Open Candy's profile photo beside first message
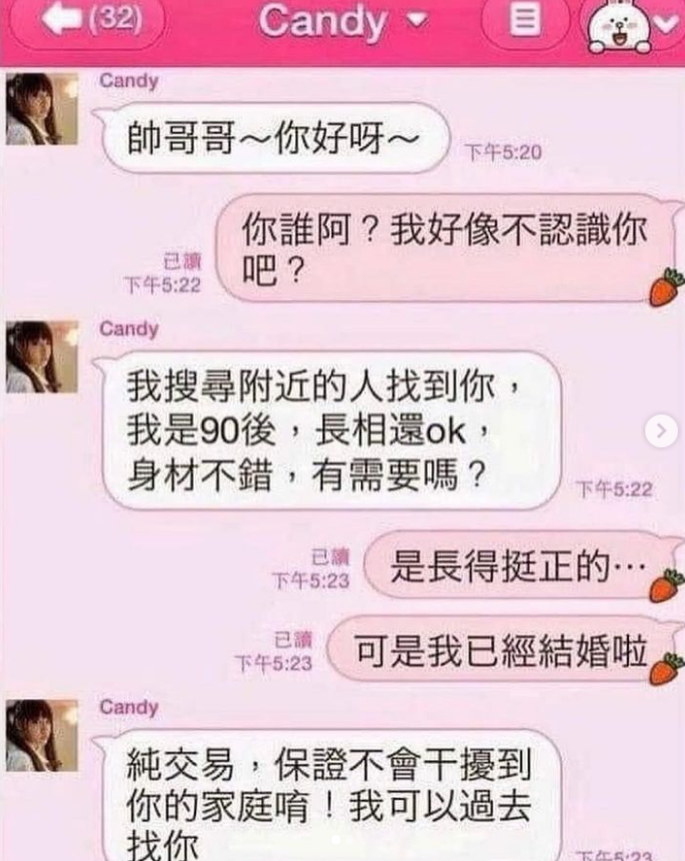The image size is (685, 861). (41, 109)
